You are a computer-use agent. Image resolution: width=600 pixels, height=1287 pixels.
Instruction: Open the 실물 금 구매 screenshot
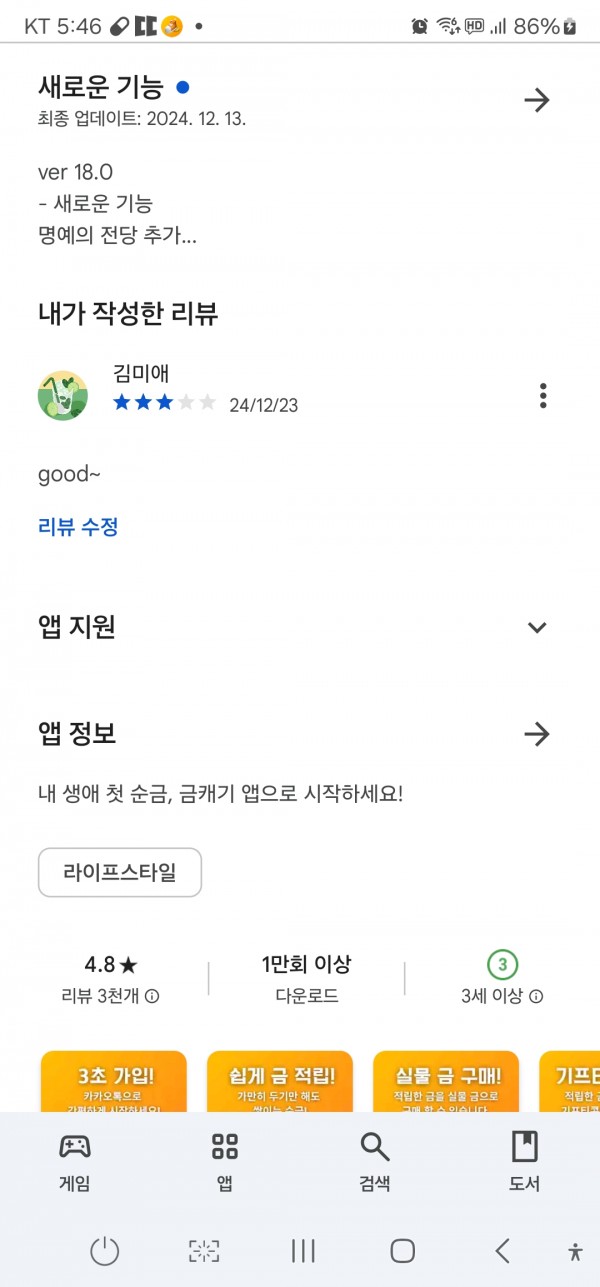pyautogui.click(x=446, y=1081)
